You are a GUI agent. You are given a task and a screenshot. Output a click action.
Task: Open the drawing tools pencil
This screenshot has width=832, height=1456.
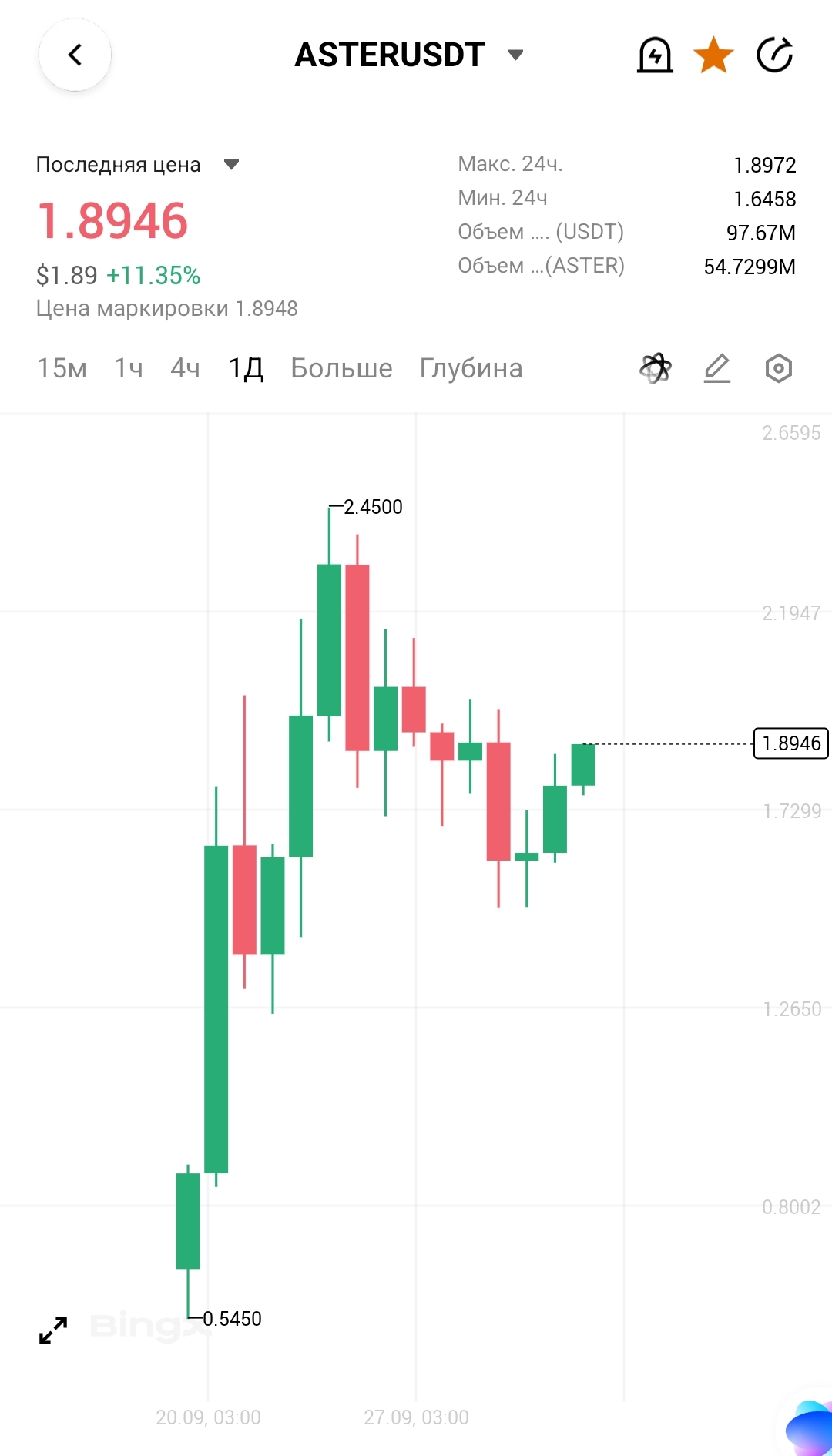pyautogui.click(x=717, y=368)
